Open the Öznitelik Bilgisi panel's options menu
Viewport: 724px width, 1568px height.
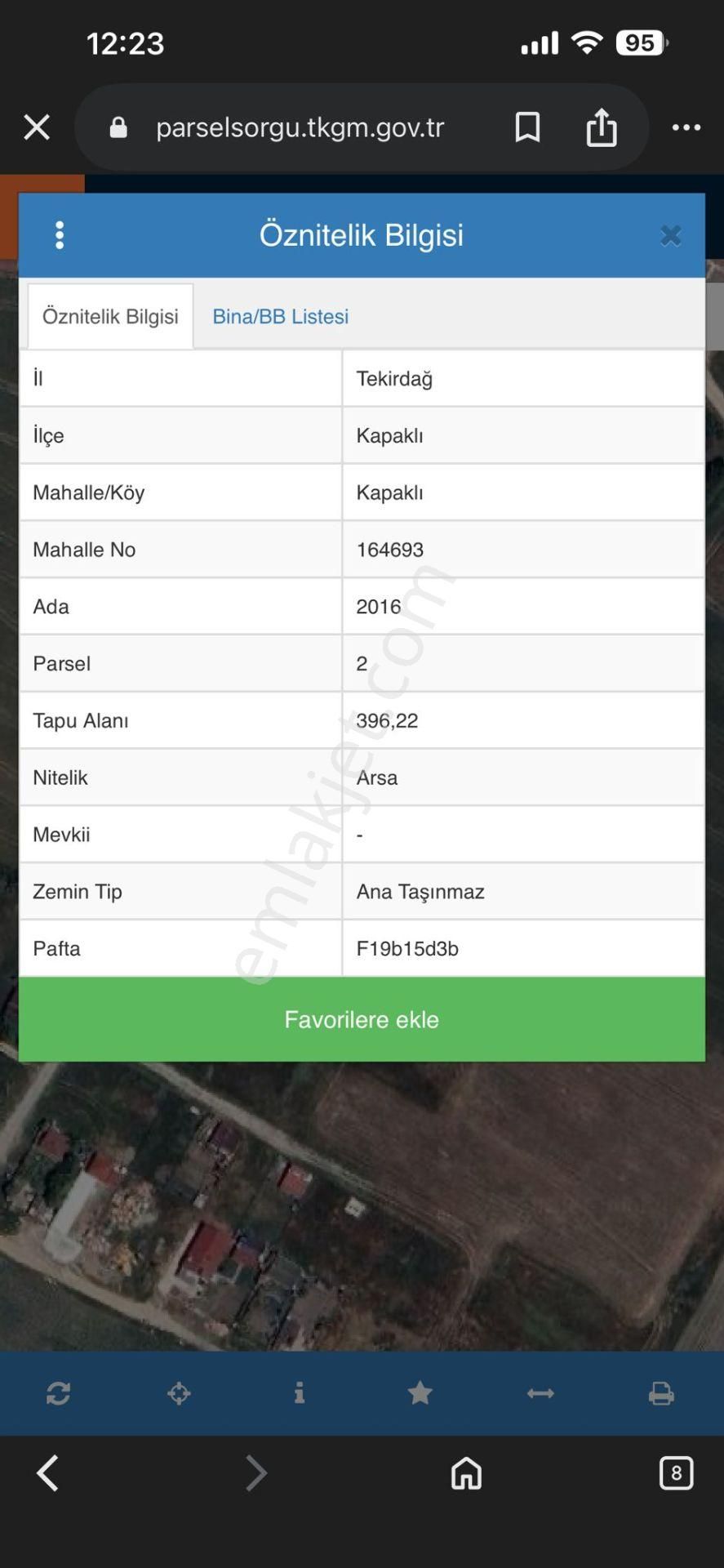60,235
